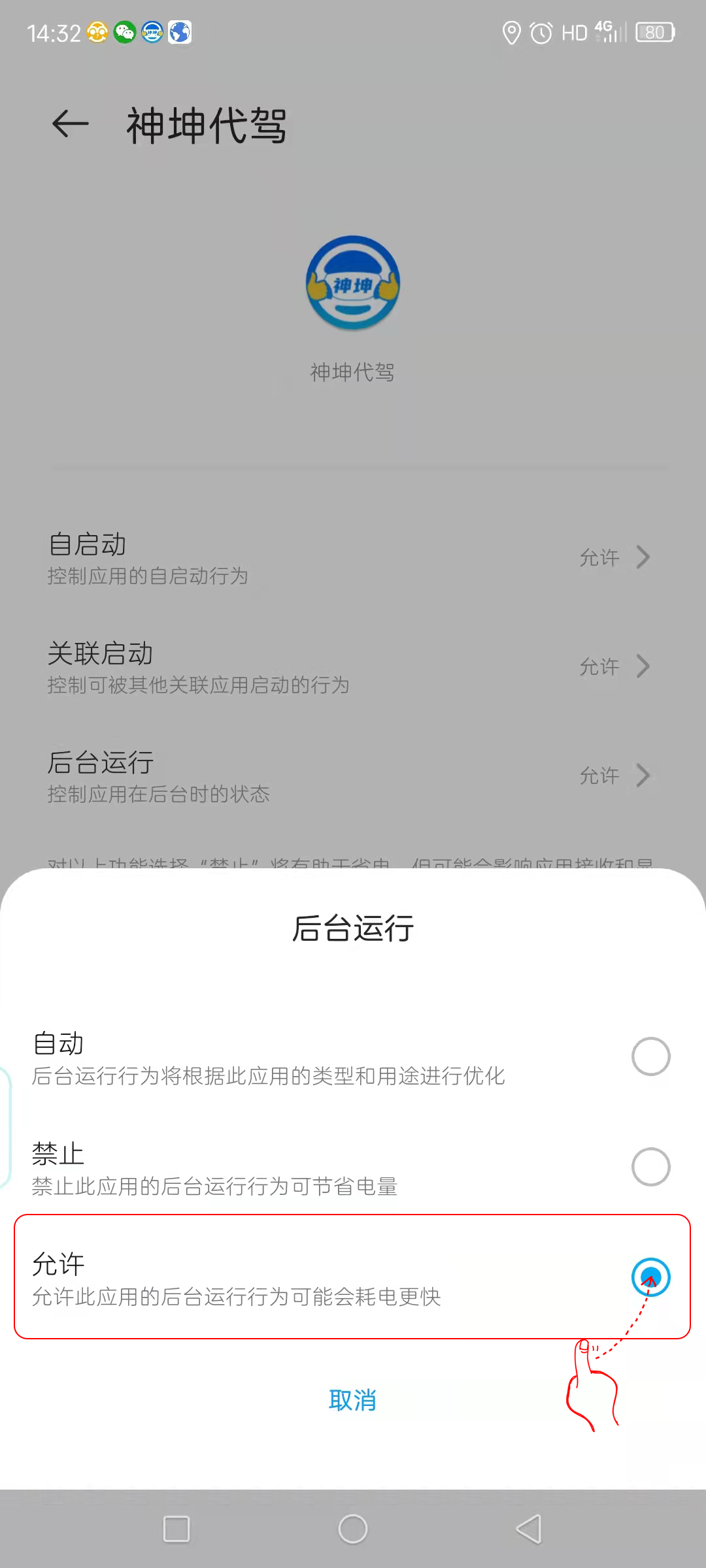Tap the system home button
This screenshot has width=706, height=1568.
352,1529
